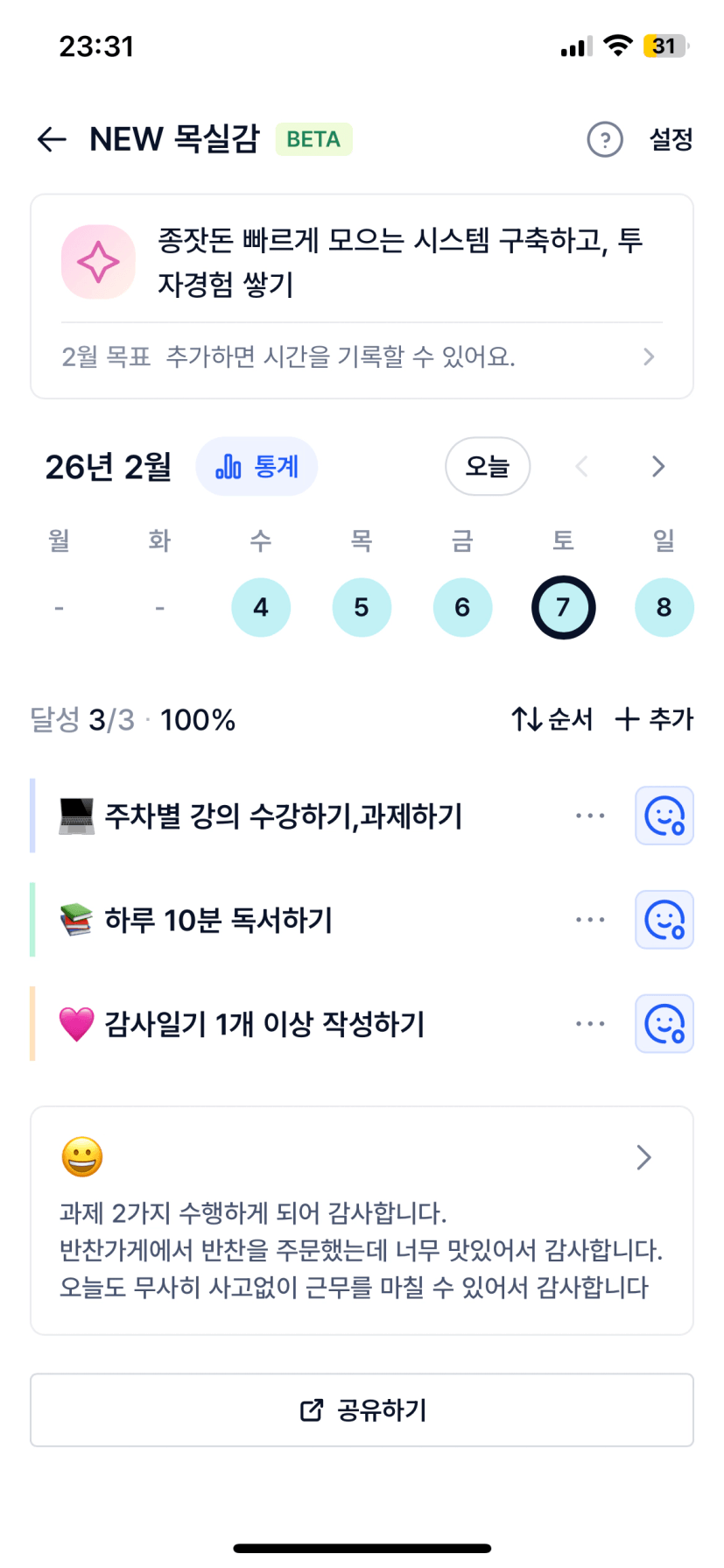
Task: Go back using the arrow icon
Action: [52, 139]
